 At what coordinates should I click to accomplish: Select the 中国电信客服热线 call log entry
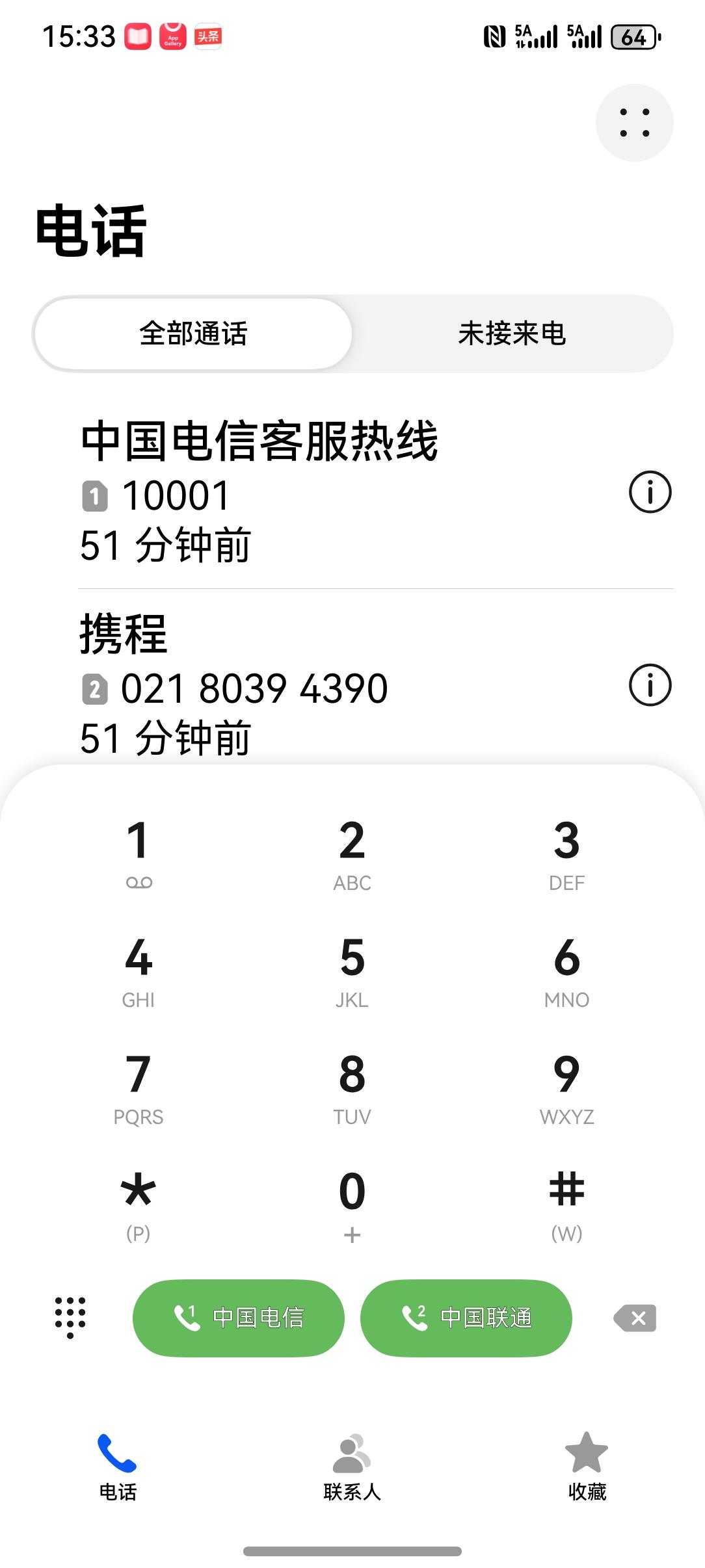point(293,491)
